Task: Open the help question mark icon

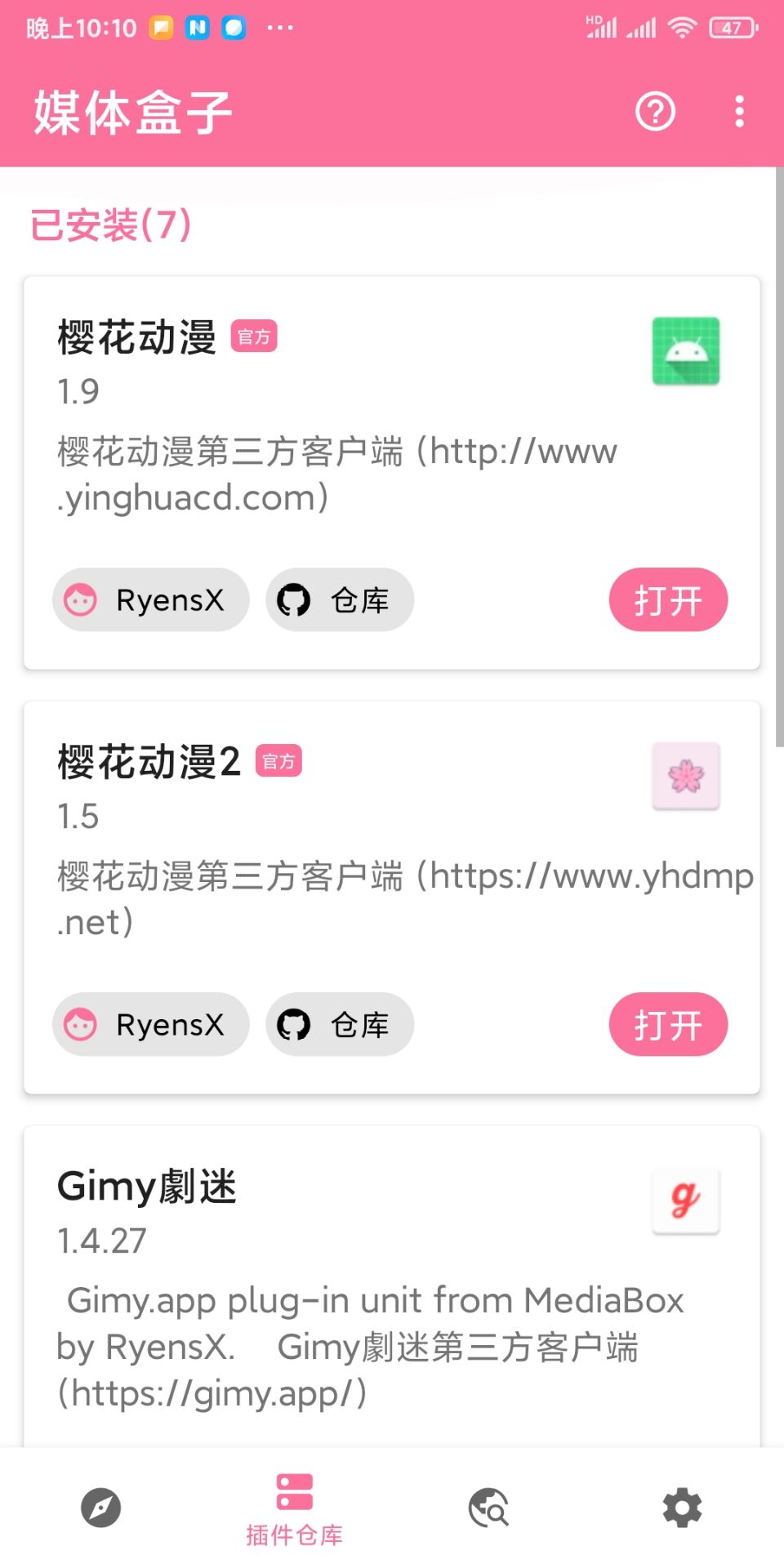Action: pyautogui.click(x=655, y=111)
